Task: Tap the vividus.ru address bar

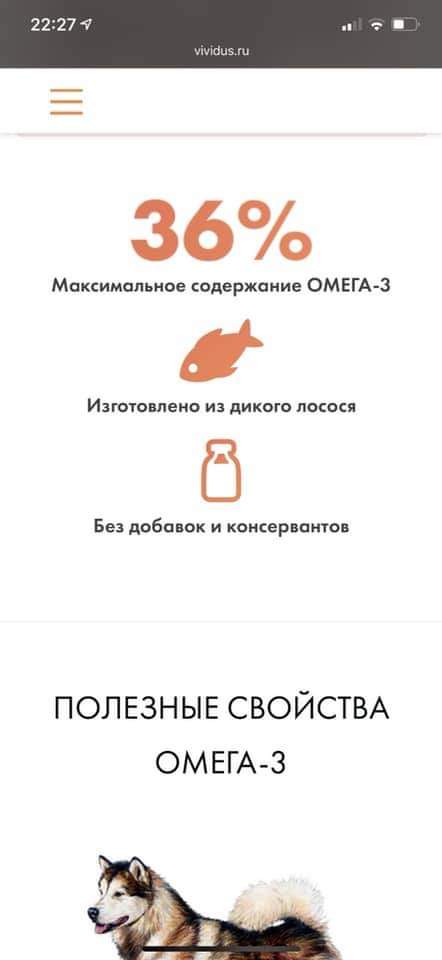Action: 221,51
